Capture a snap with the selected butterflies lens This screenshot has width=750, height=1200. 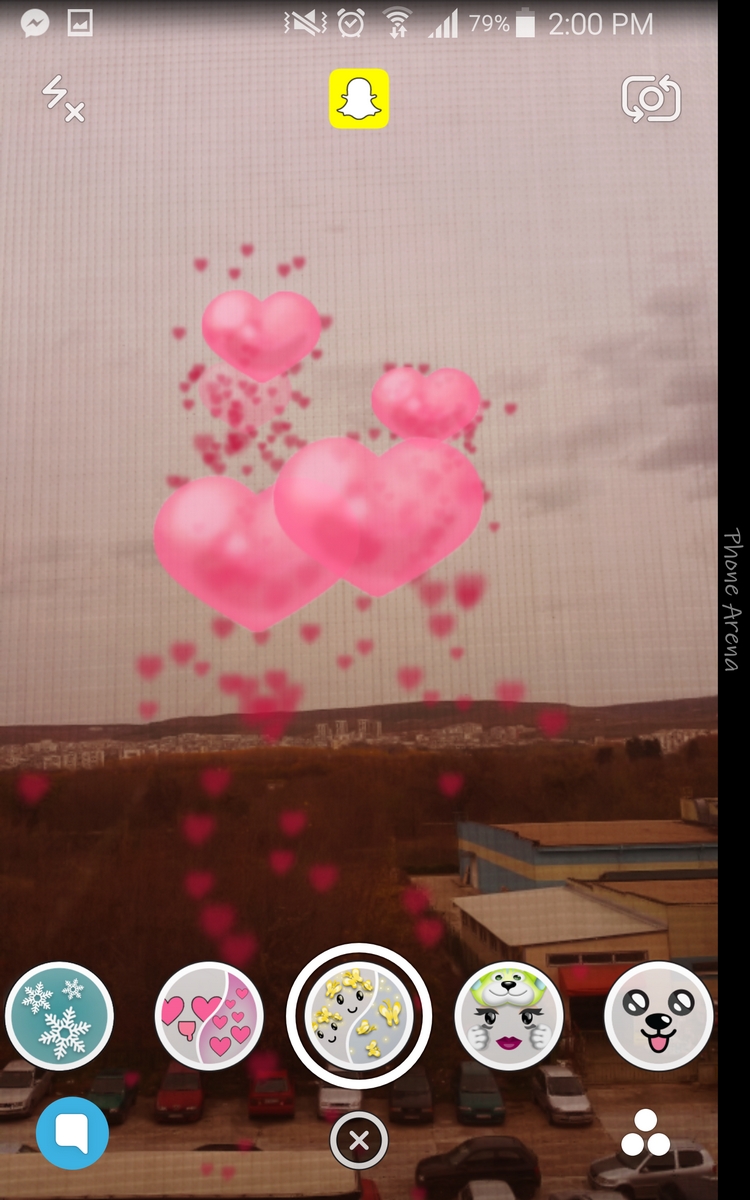(x=359, y=1016)
